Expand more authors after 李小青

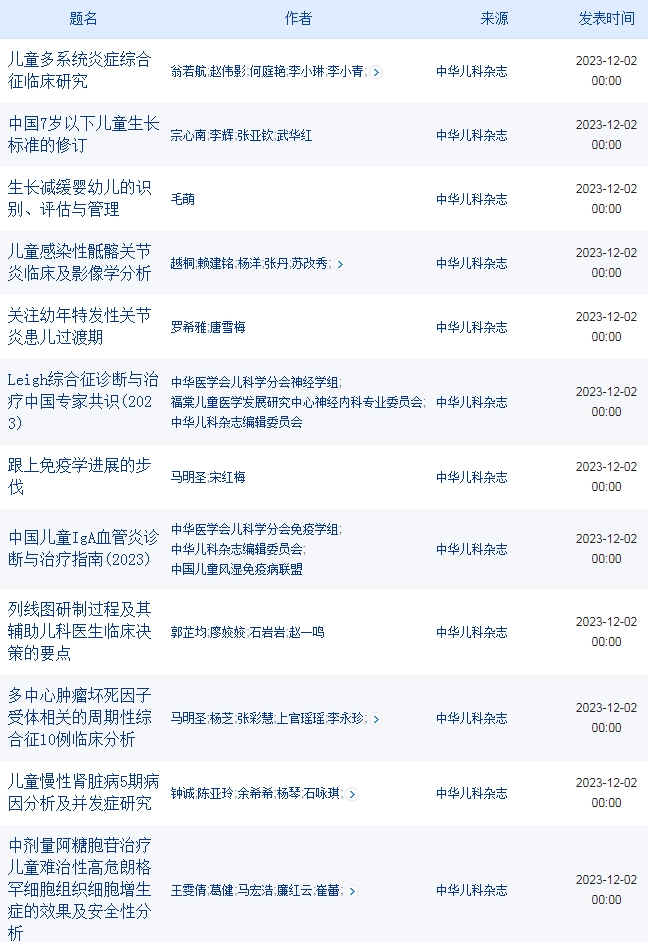tap(376, 72)
